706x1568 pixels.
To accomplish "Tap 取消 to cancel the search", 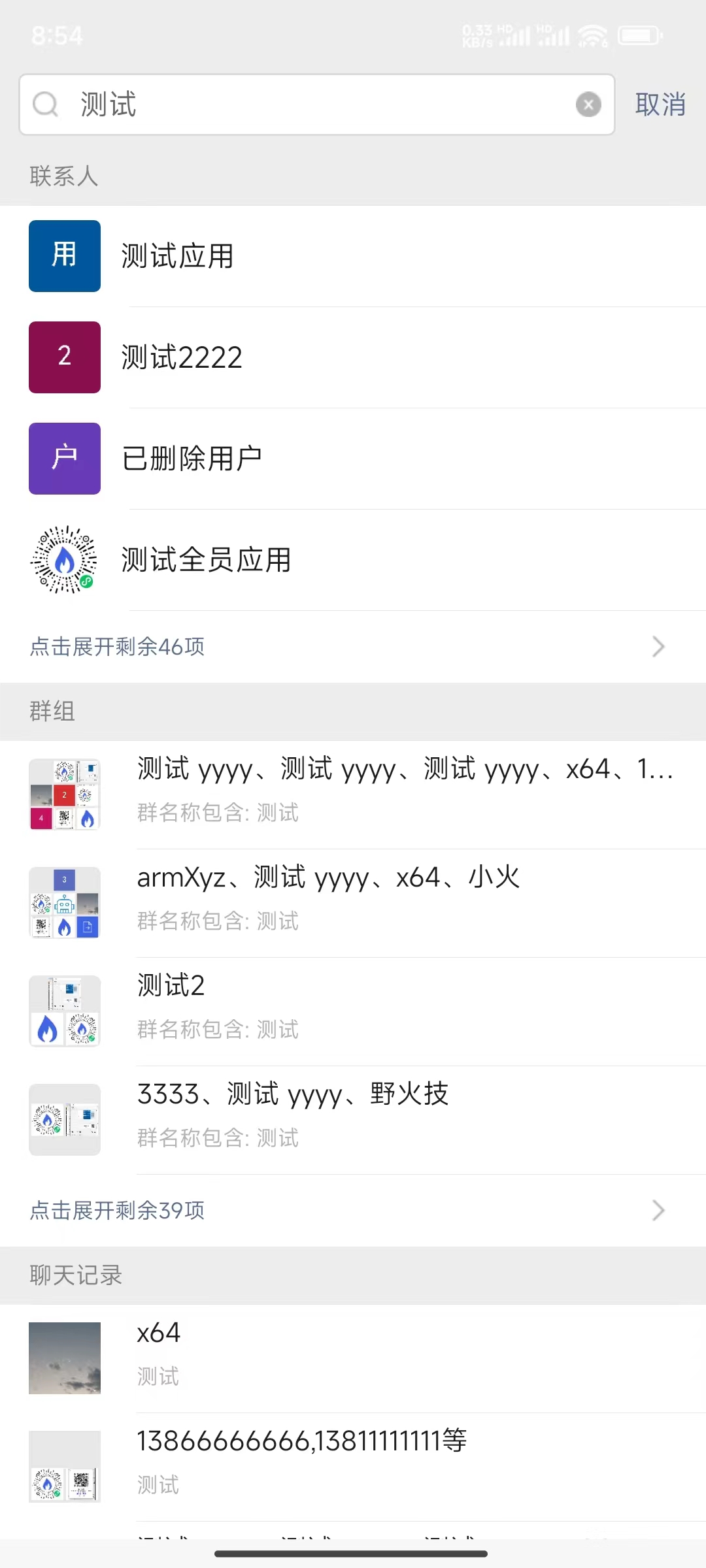I will pos(660,105).
